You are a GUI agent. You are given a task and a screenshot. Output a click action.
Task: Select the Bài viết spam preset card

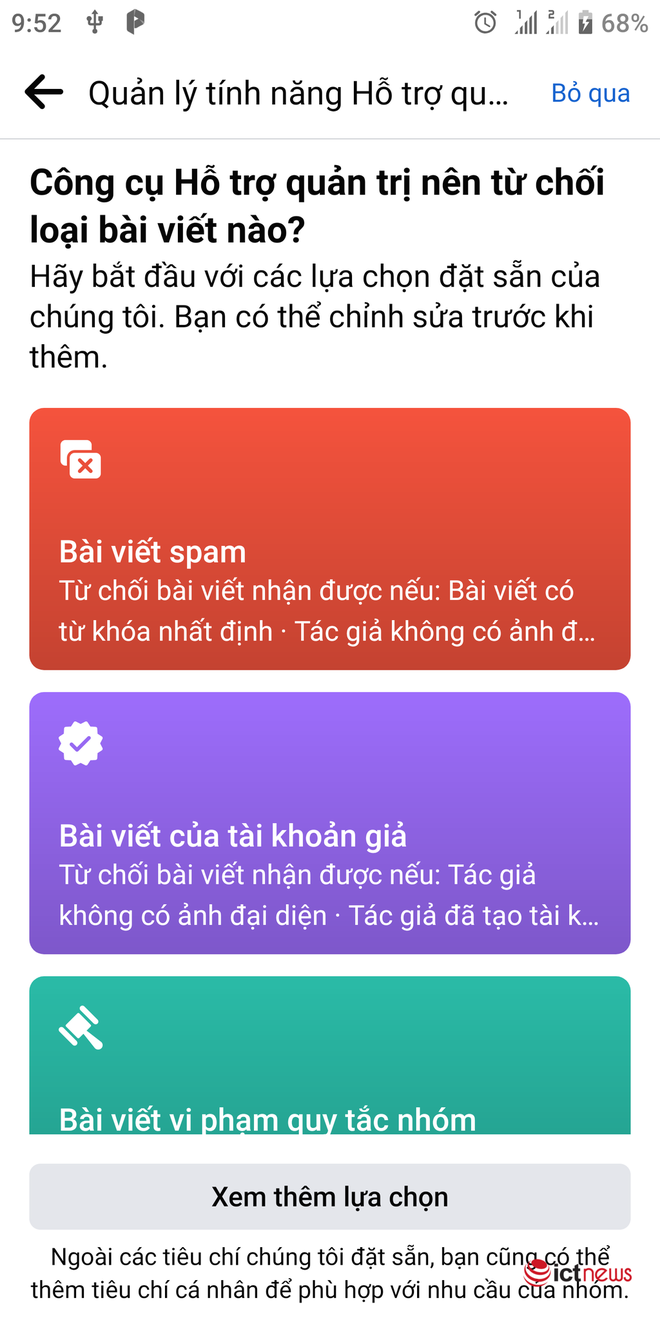tap(330, 538)
